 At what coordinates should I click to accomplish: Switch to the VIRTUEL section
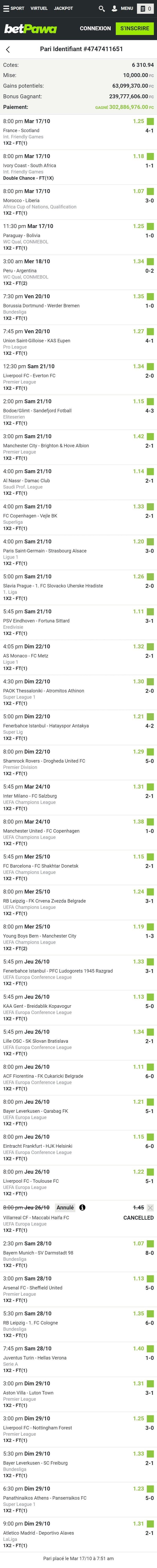click(39, 8)
